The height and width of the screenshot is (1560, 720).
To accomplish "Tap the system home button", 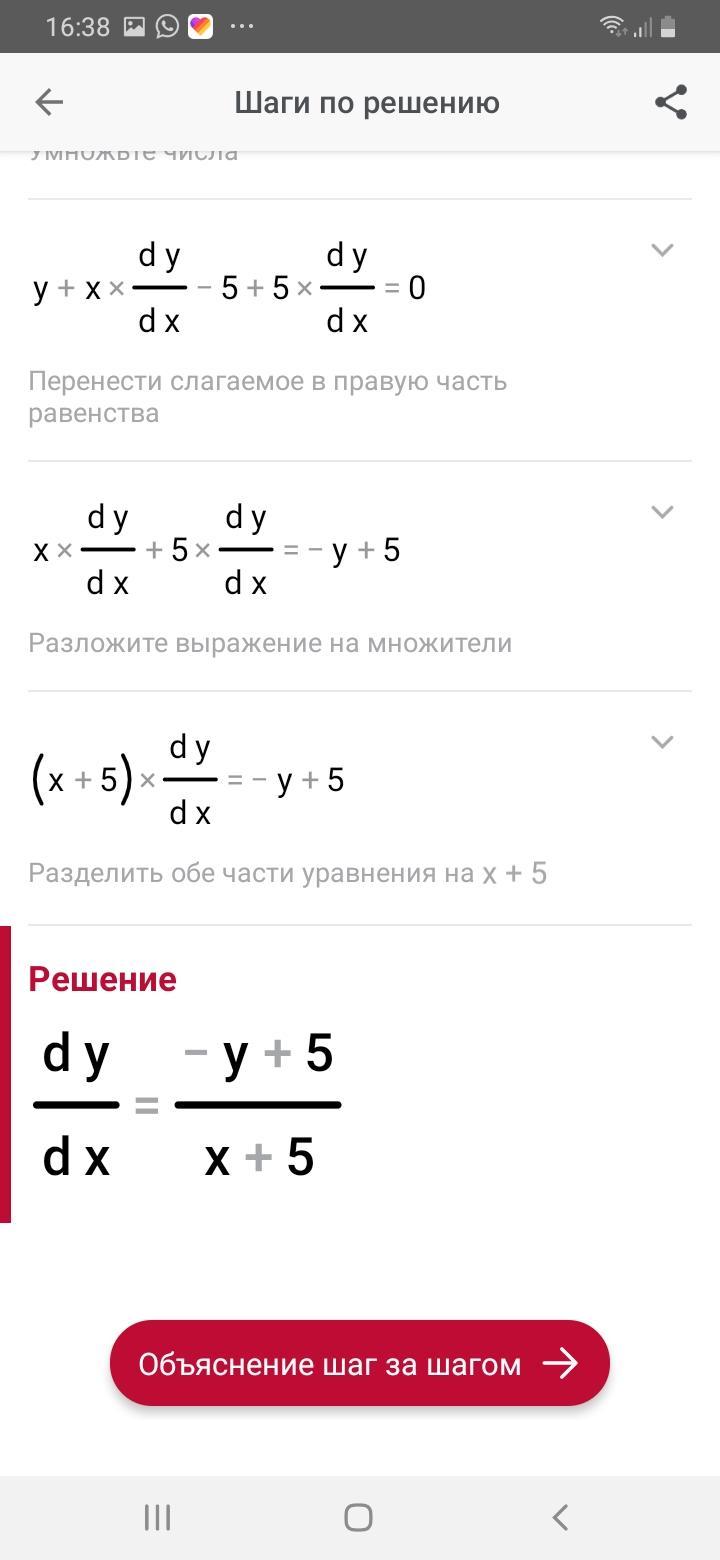I will [x=358, y=1517].
